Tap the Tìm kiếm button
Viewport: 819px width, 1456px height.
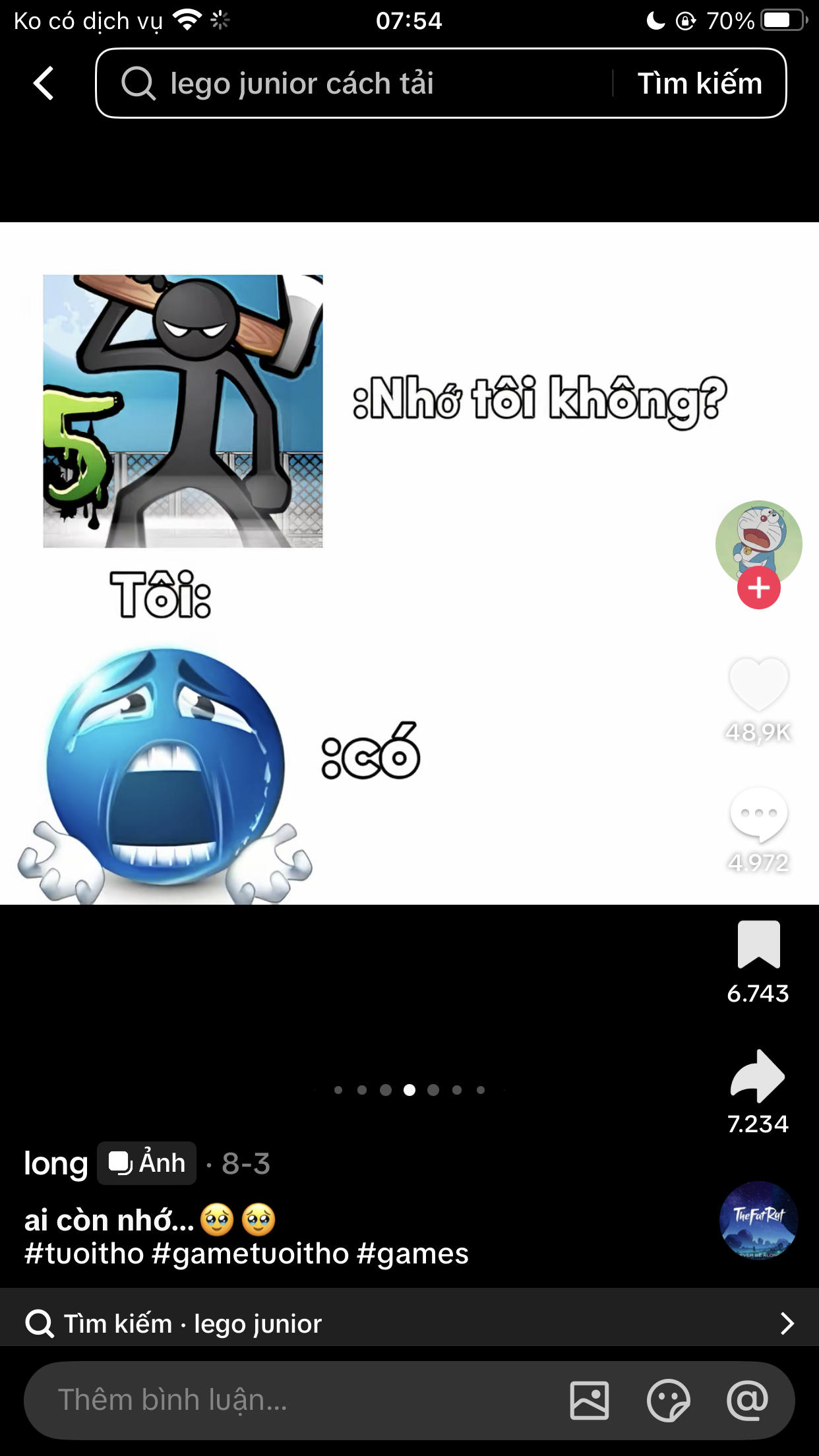[700, 84]
